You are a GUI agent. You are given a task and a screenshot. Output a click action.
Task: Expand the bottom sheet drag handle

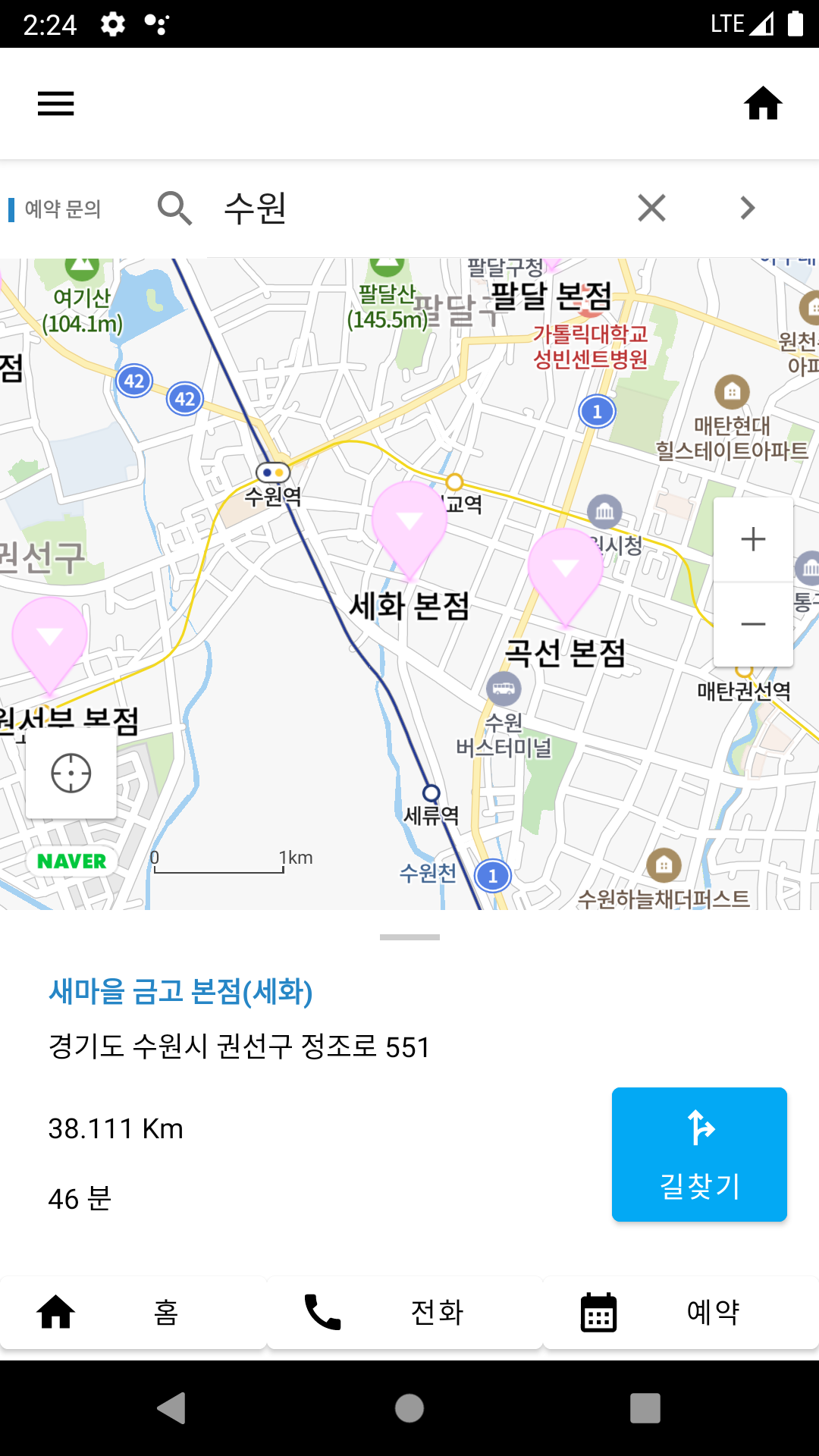coord(409,937)
